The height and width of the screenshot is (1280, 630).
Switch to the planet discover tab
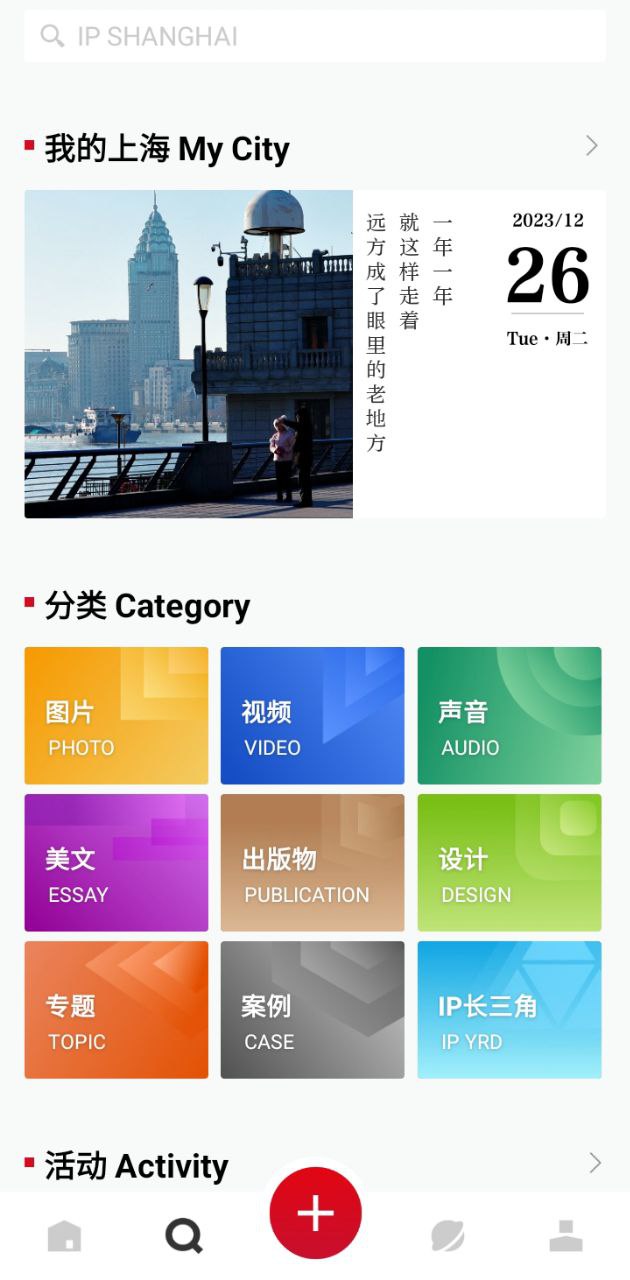tap(447, 1236)
